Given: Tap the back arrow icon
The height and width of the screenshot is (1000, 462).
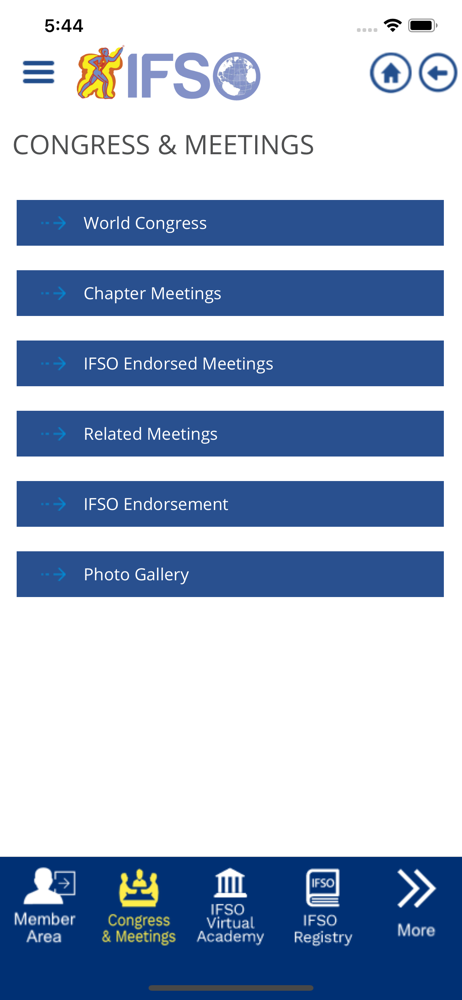Looking at the screenshot, I should pos(438,73).
